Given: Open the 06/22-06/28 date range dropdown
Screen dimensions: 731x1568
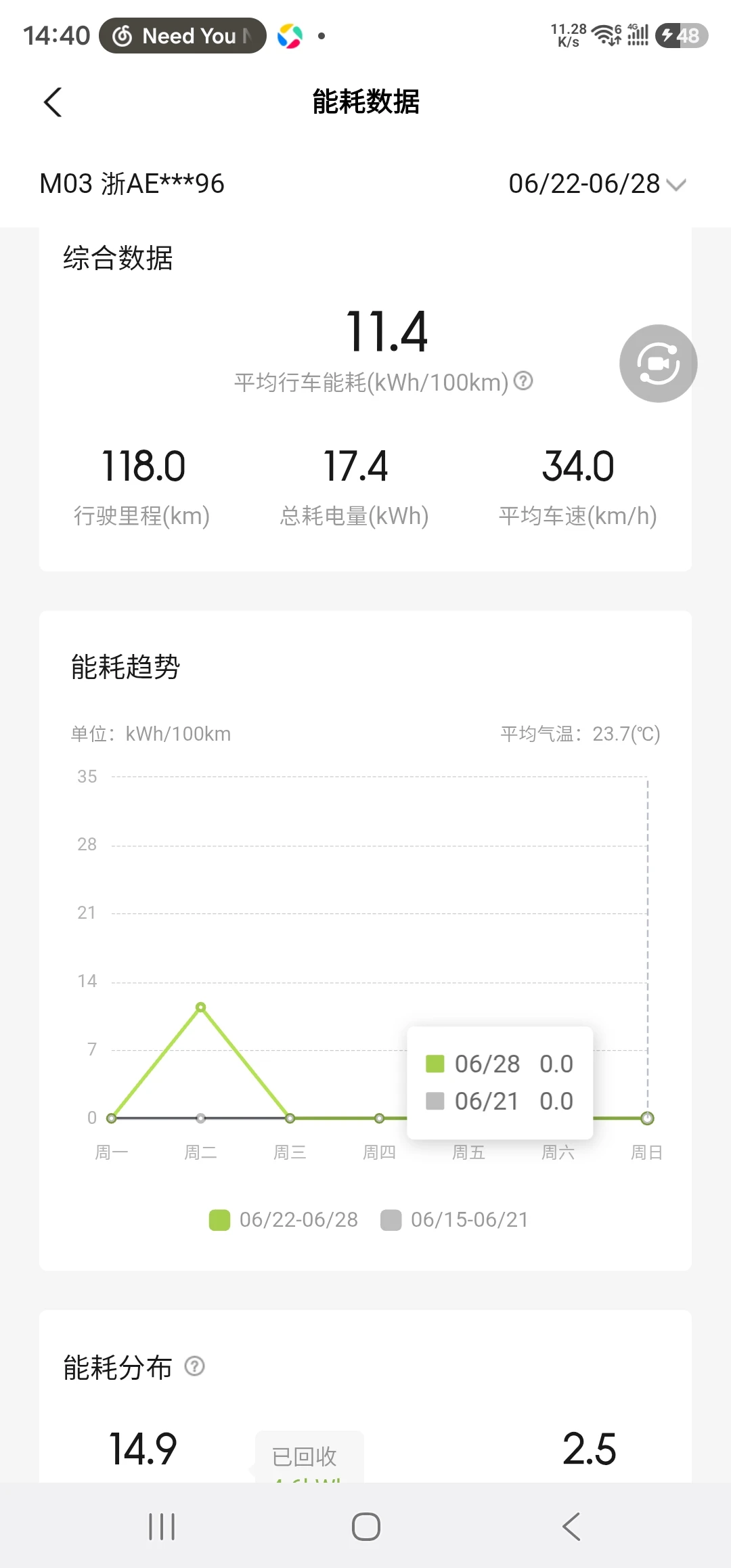Looking at the screenshot, I should click(x=597, y=183).
